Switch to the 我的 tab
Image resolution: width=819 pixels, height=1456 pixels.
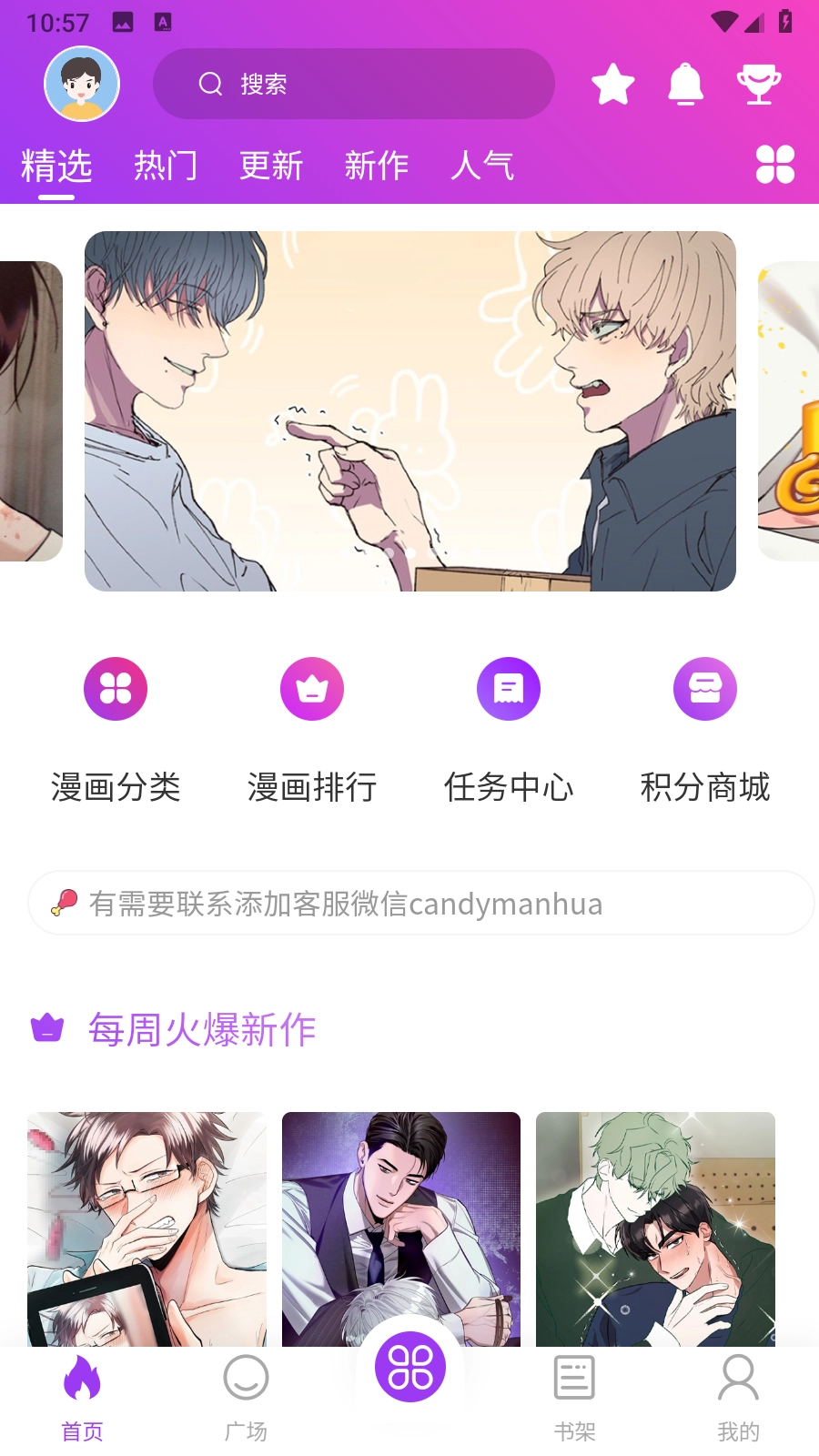point(738,1397)
